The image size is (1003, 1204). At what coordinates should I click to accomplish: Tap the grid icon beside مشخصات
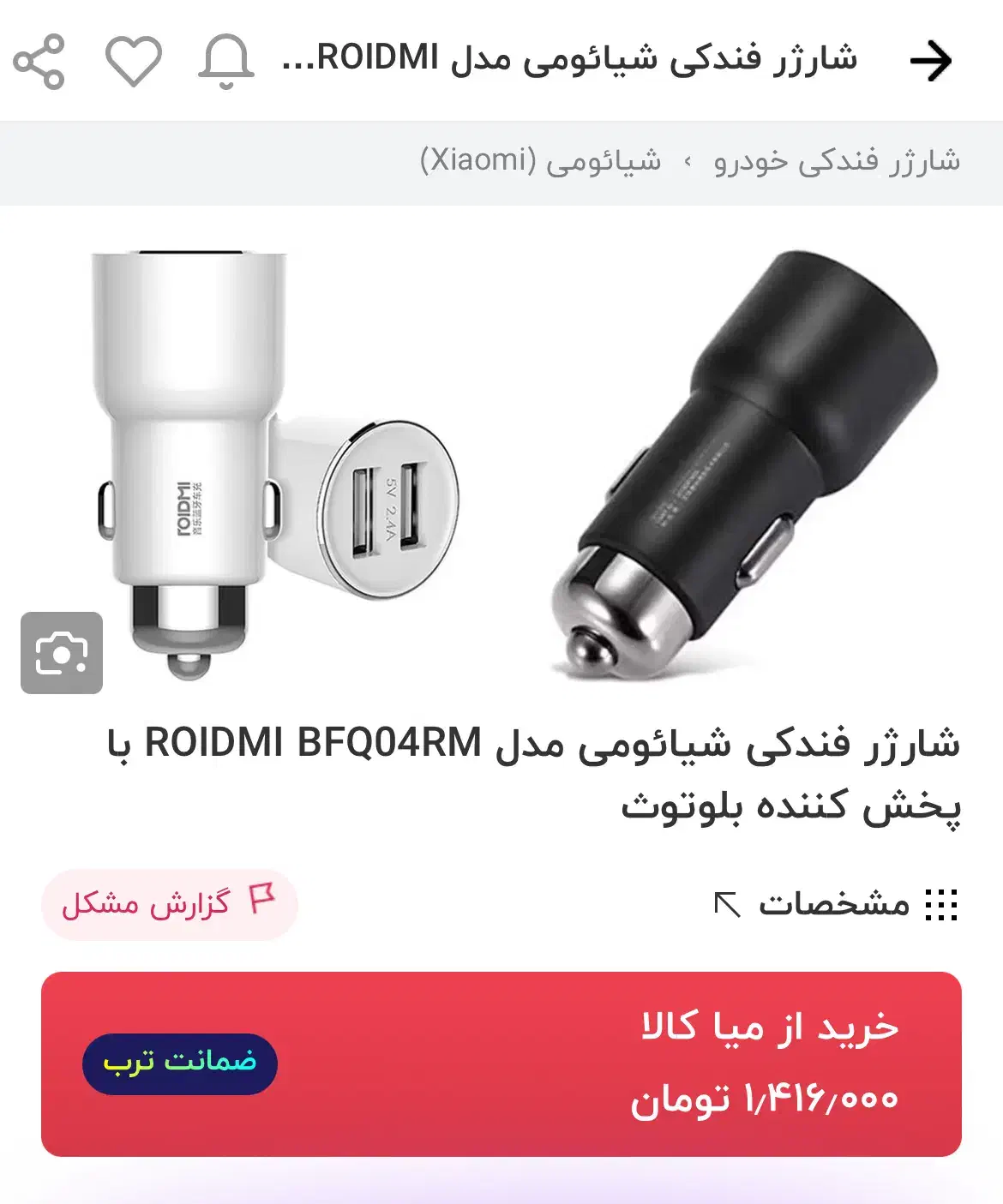[942, 902]
